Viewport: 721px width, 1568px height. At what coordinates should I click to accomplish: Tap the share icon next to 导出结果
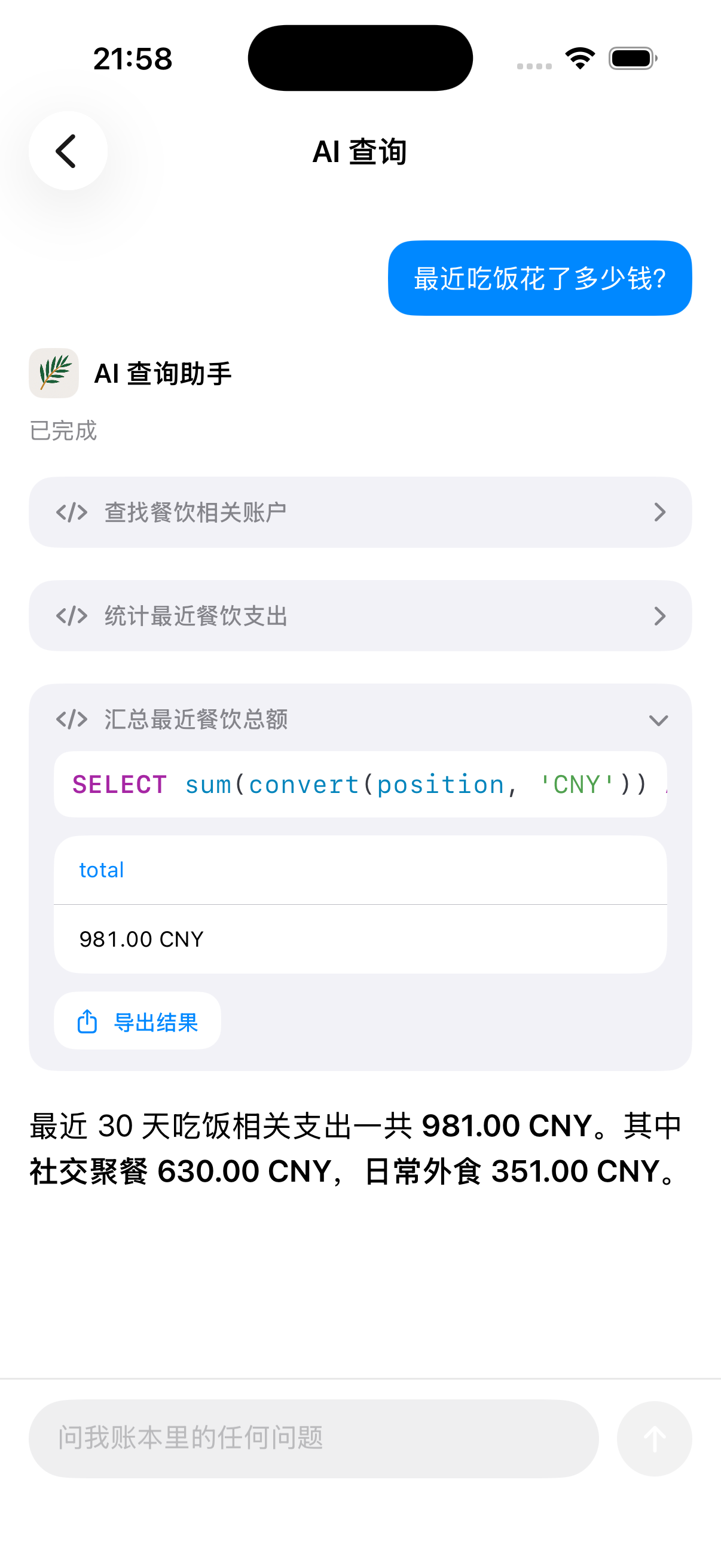[x=87, y=1021]
